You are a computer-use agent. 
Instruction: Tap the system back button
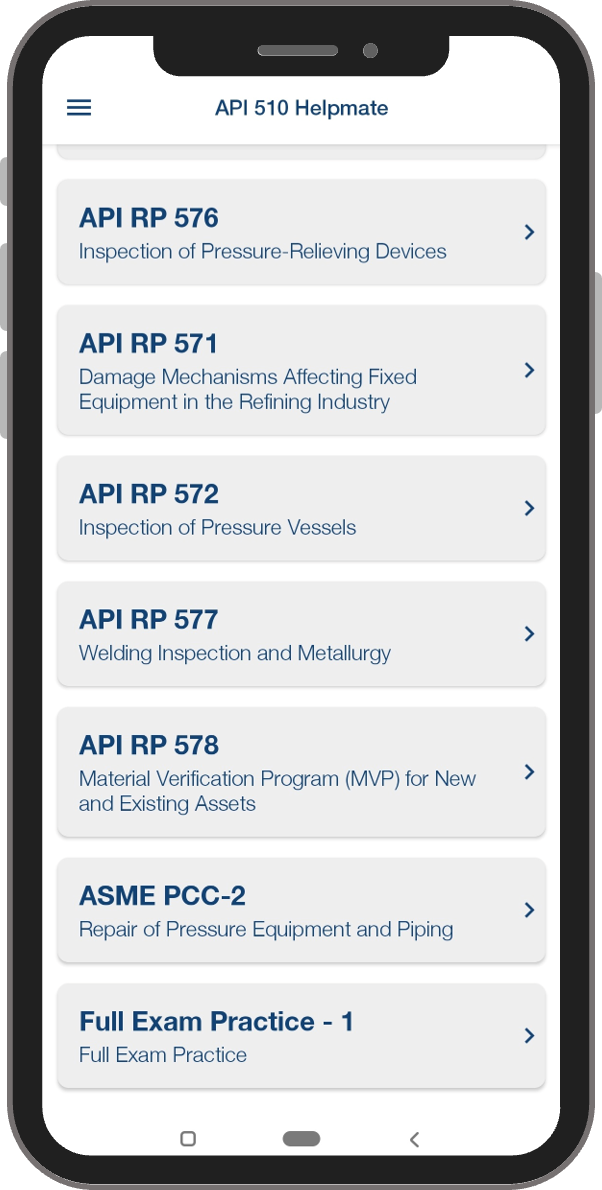[x=414, y=1139]
